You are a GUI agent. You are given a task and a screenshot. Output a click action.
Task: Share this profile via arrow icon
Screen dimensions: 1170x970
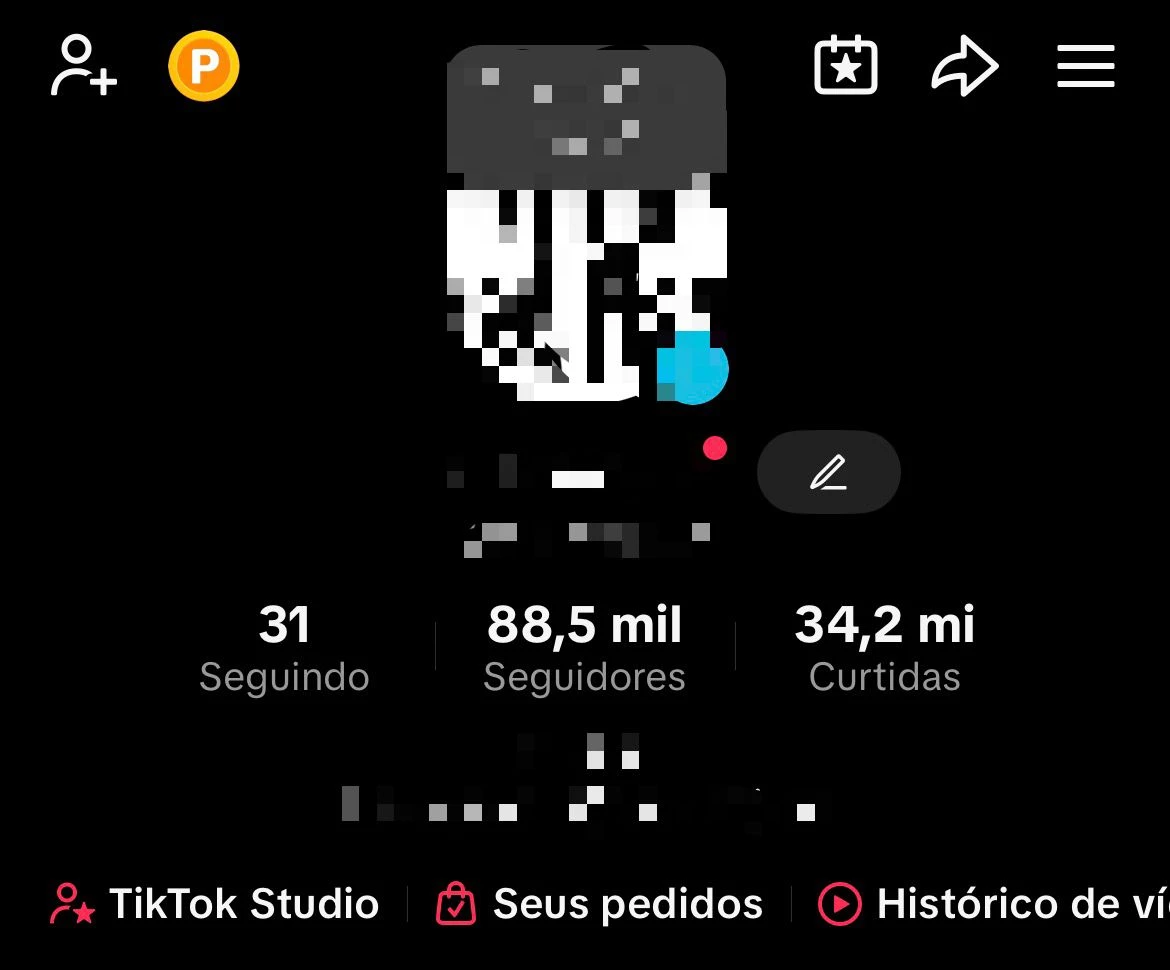[x=964, y=67]
